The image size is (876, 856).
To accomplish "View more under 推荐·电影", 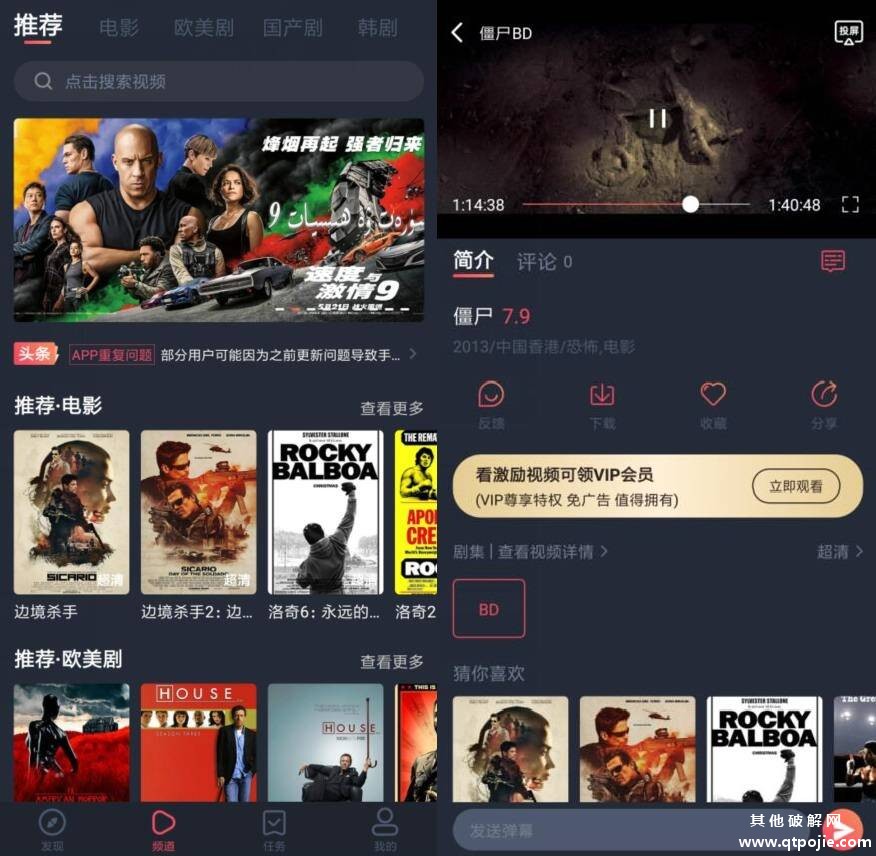I will pyautogui.click(x=391, y=408).
